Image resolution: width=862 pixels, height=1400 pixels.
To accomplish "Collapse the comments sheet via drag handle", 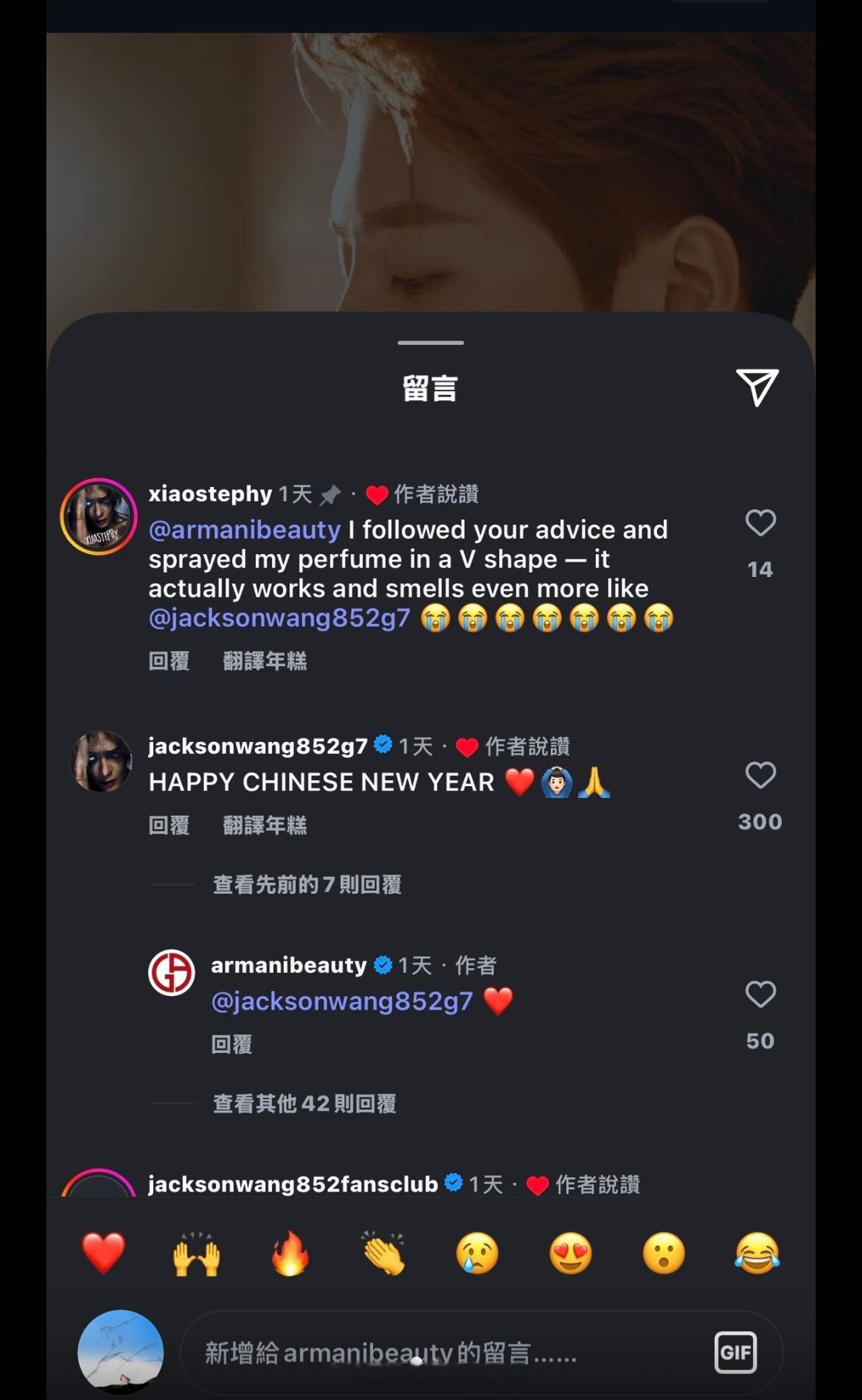I will (430, 341).
